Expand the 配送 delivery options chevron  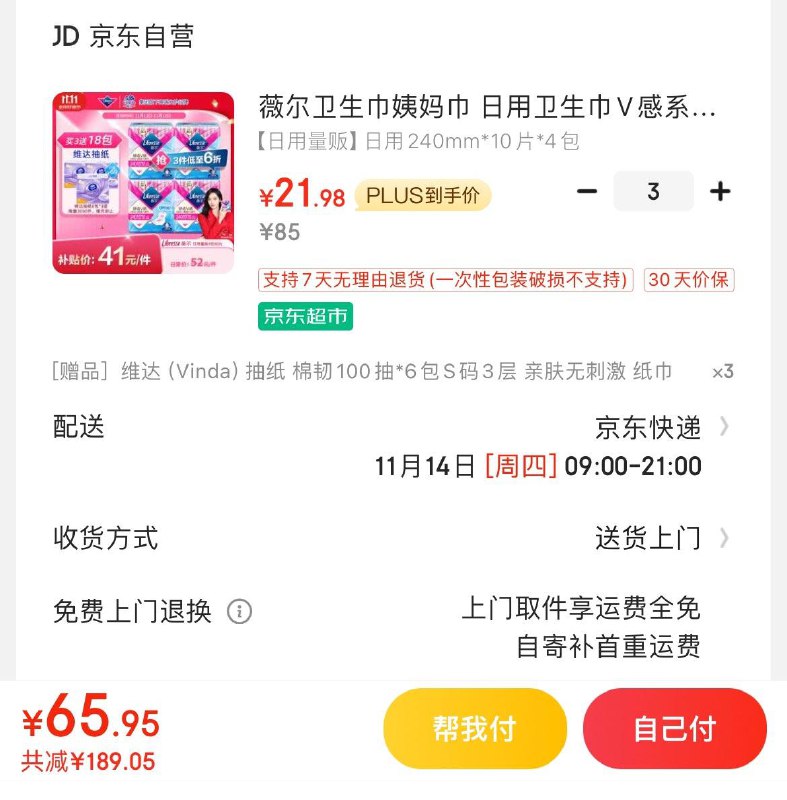coord(723,428)
